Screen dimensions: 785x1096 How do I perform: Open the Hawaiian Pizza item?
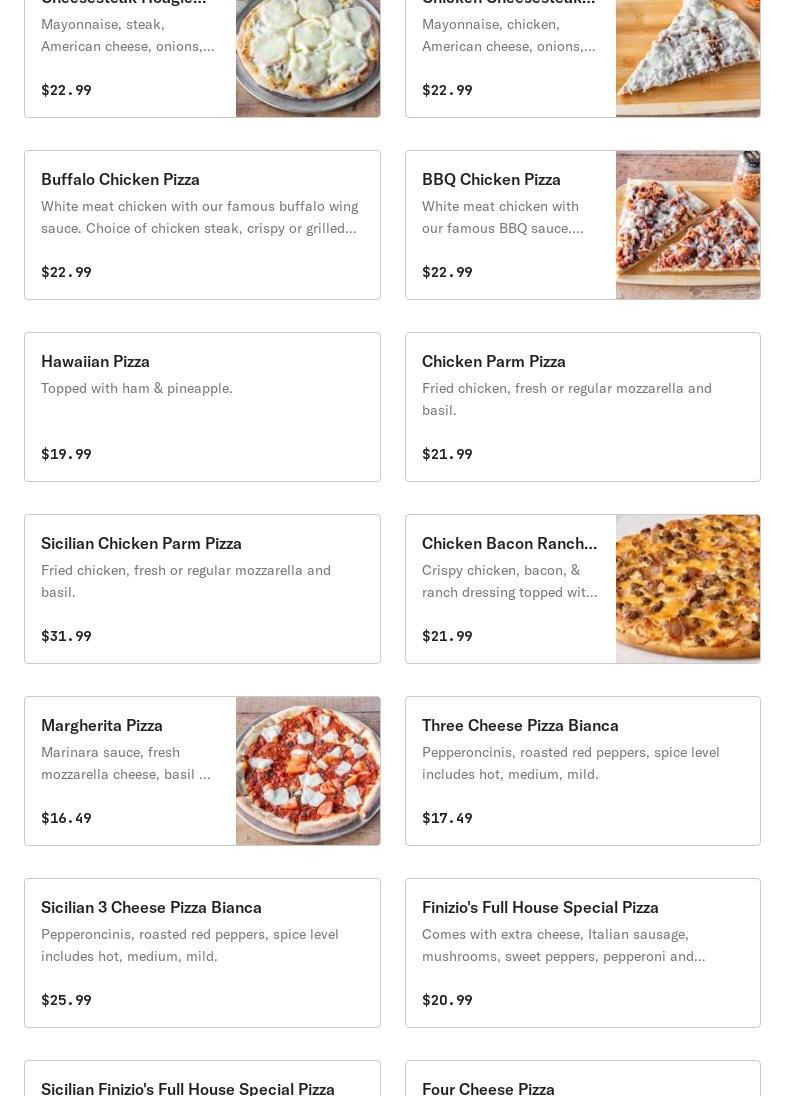202,407
